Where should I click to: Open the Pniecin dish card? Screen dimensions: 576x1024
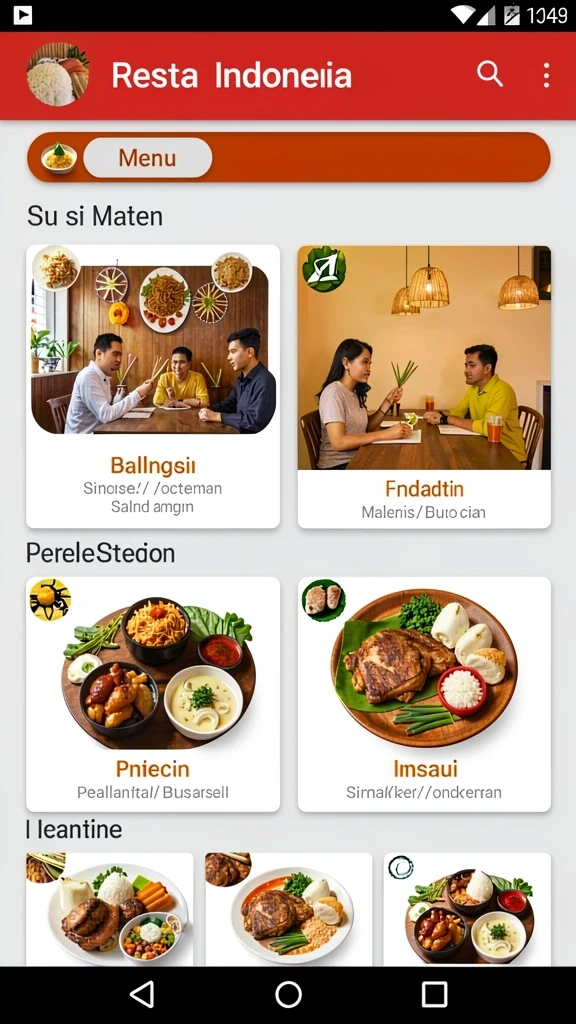[x=153, y=694]
